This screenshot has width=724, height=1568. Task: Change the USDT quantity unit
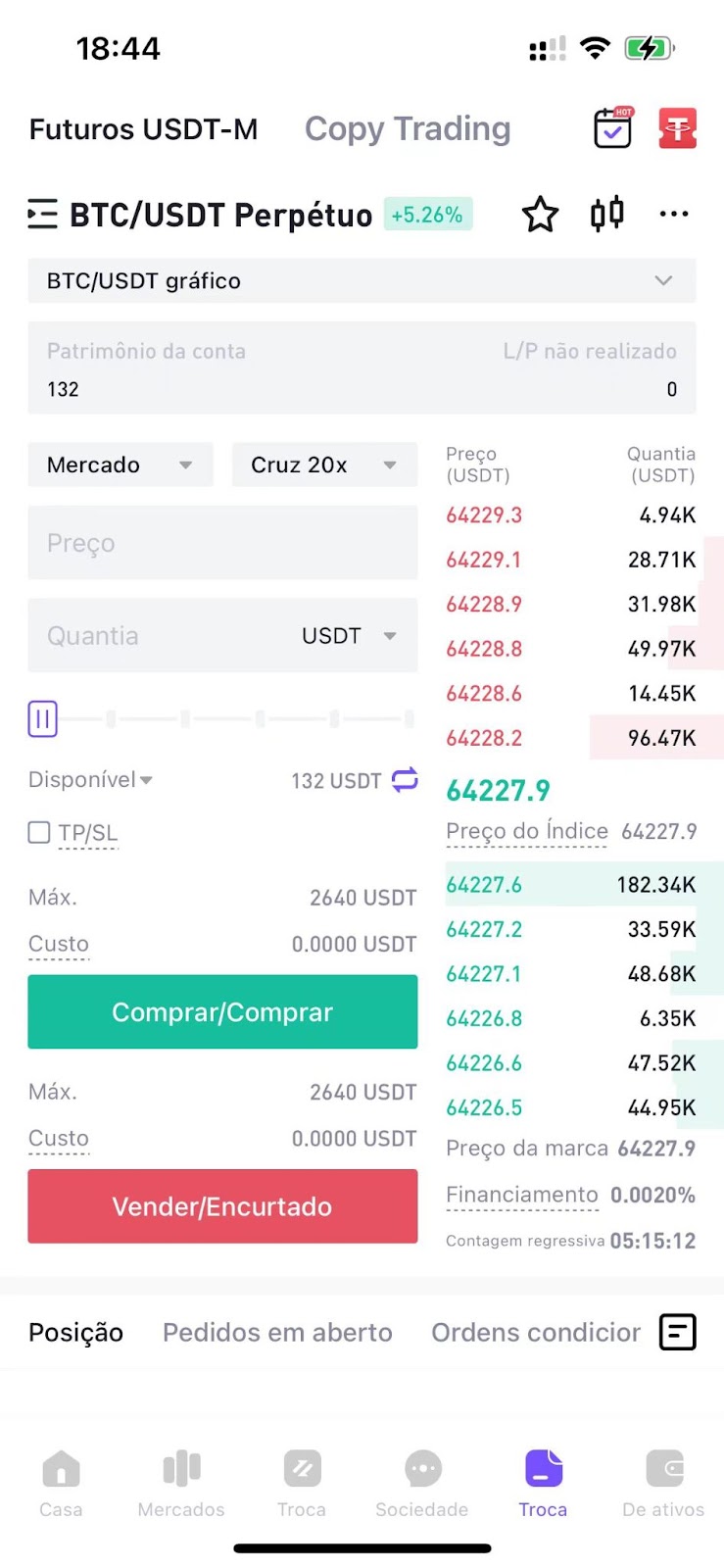(x=349, y=635)
